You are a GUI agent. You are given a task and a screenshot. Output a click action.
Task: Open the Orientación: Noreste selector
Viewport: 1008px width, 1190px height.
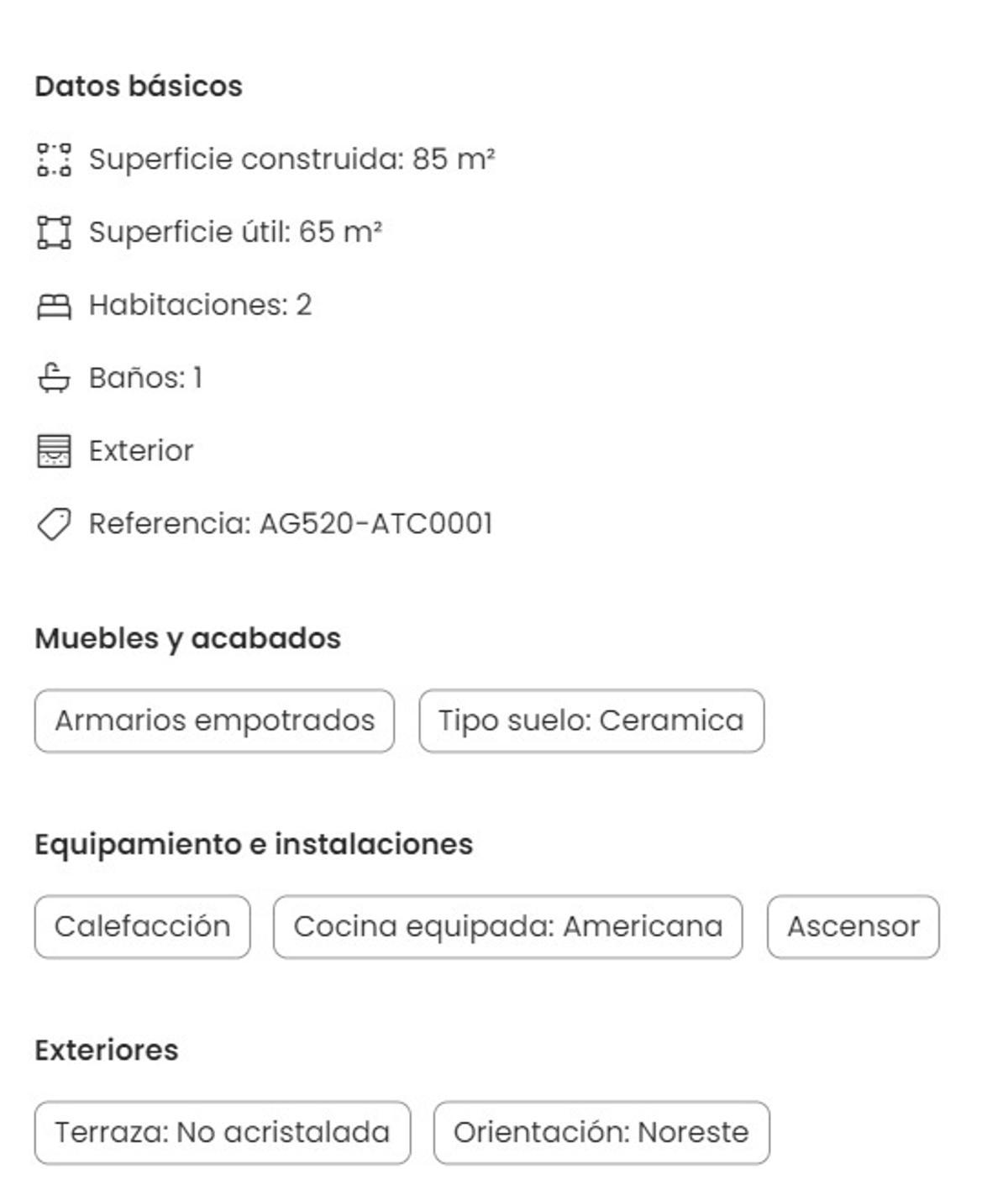click(601, 1131)
